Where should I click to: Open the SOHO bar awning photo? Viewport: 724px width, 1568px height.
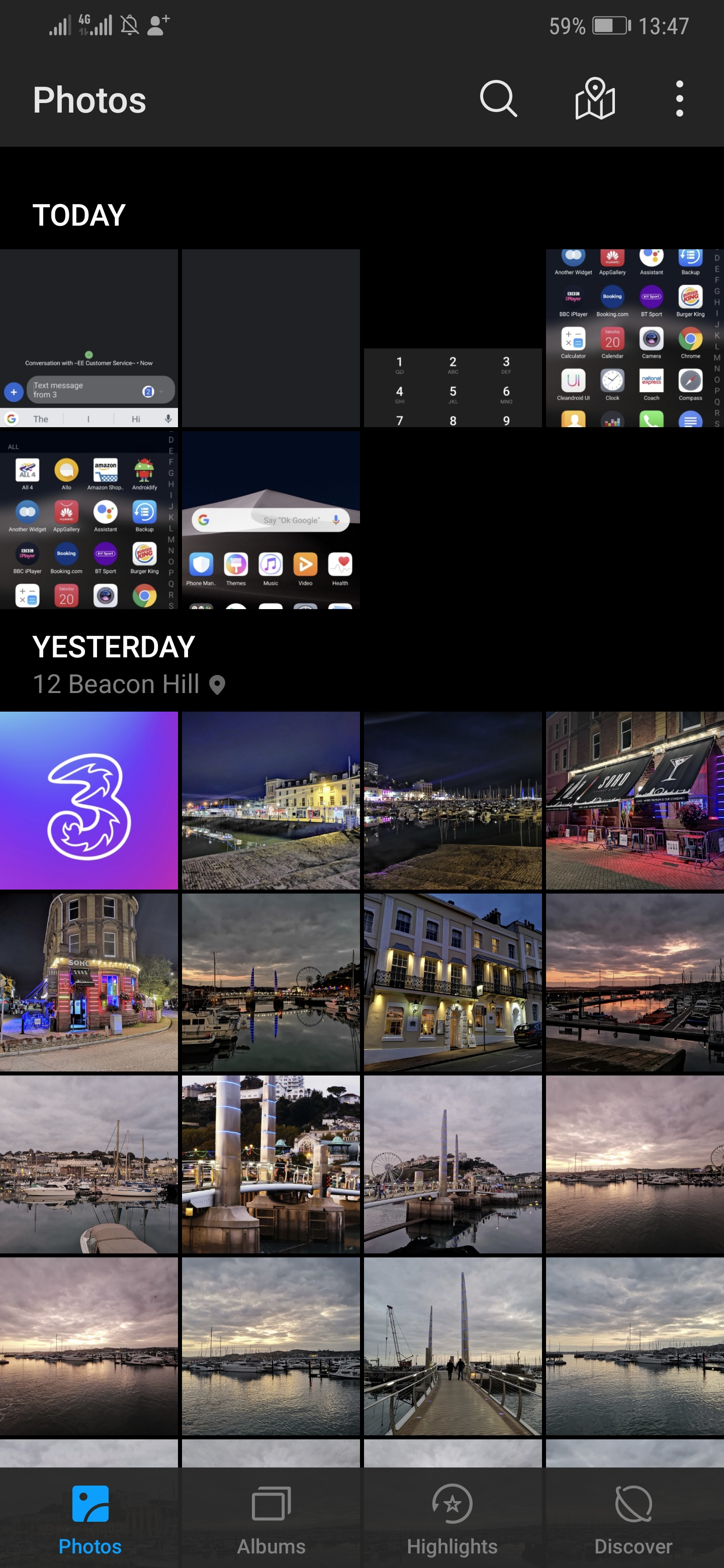coord(635,801)
